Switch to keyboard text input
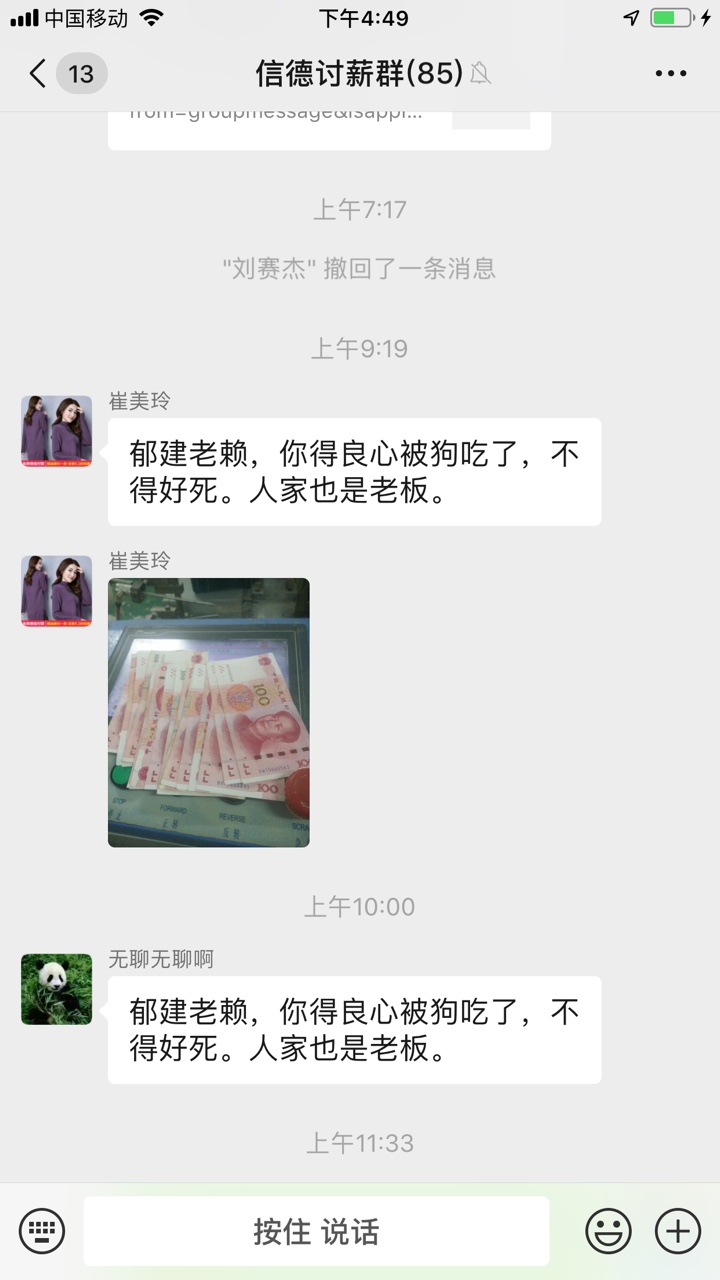The width and height of the screenshot is (720, 1280). tap(42, 1230)
